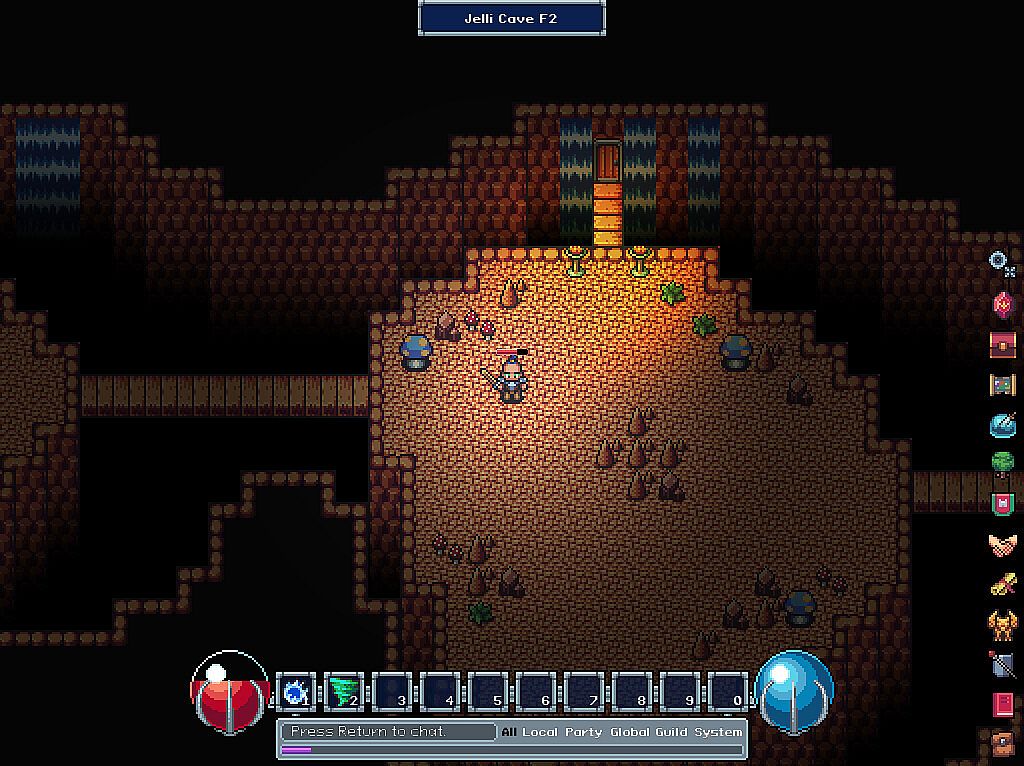Image resolution: width=1024 pixels, height=766 pixels.
Task: Open the settings gear icon
Action: (1000, 263)
